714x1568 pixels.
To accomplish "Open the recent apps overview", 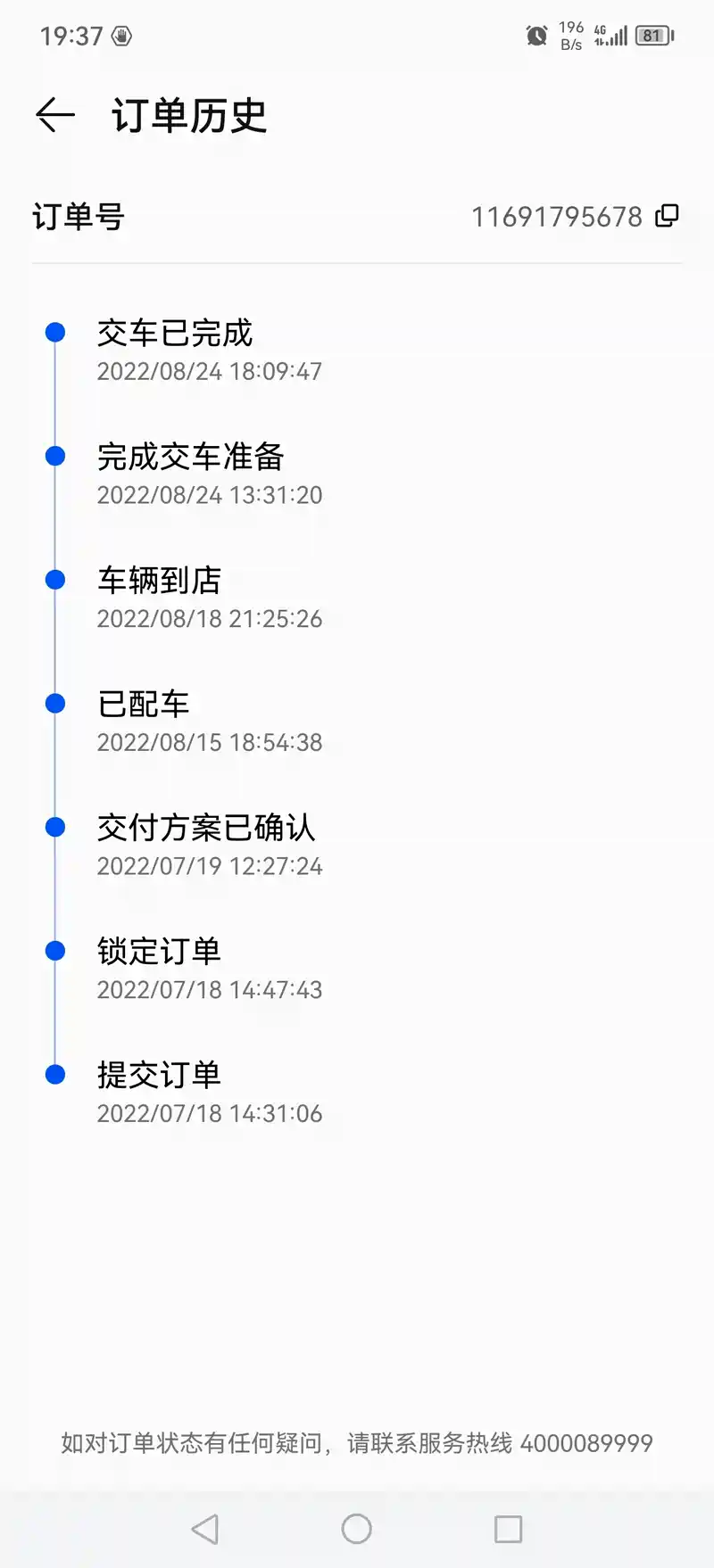I will (x=508, y=1529).
